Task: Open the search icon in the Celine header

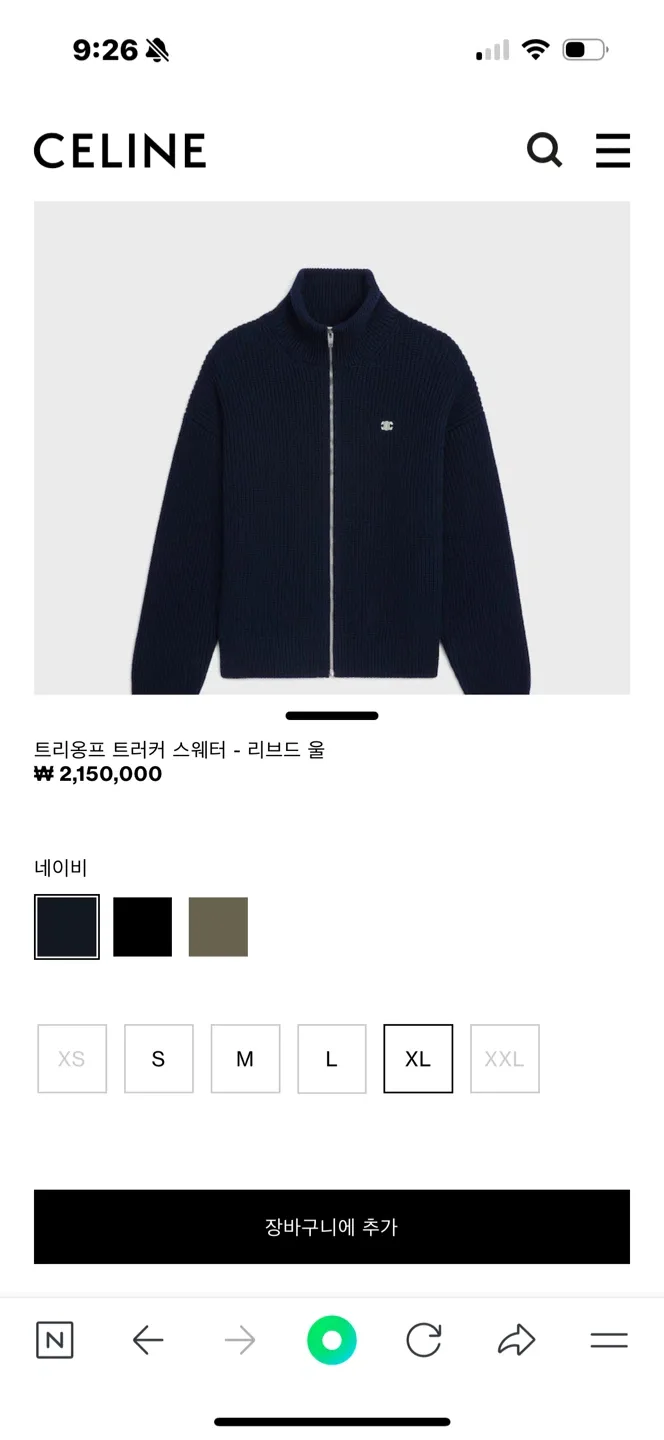Action: click(x=544, y=150)
